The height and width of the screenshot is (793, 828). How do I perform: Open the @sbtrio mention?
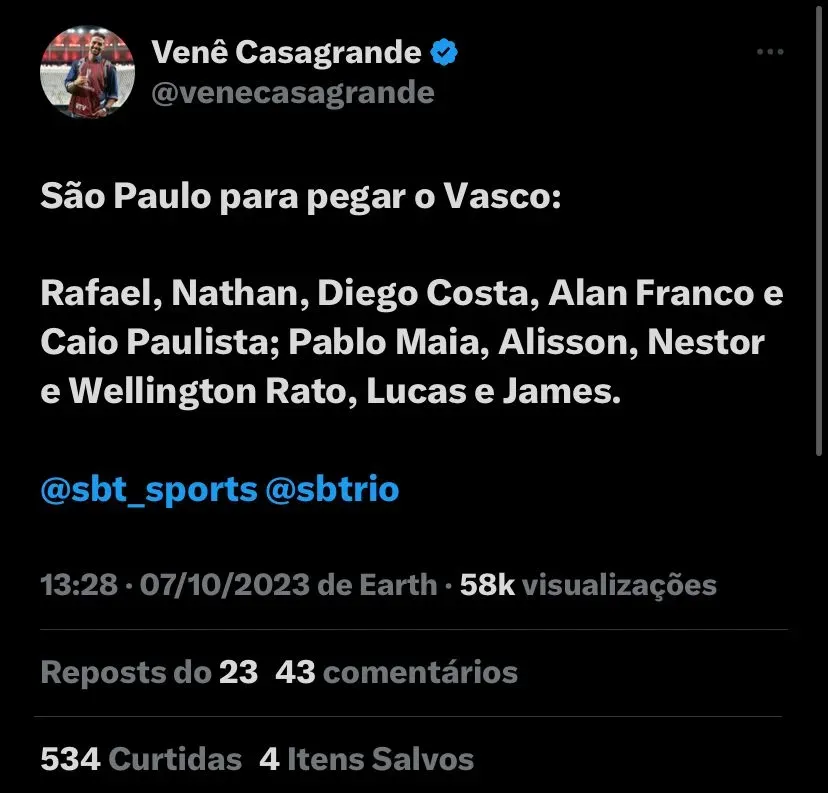[332, 489]
